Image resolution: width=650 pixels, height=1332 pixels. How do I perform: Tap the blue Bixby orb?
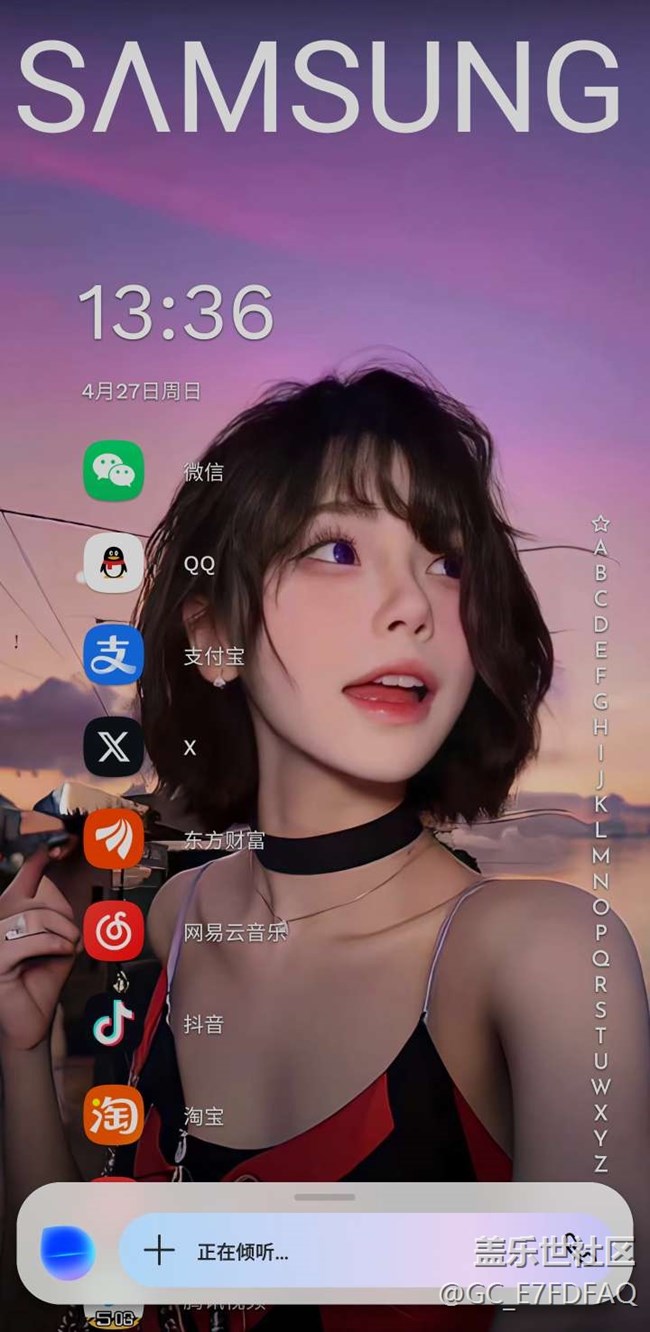coord(68,1252)
